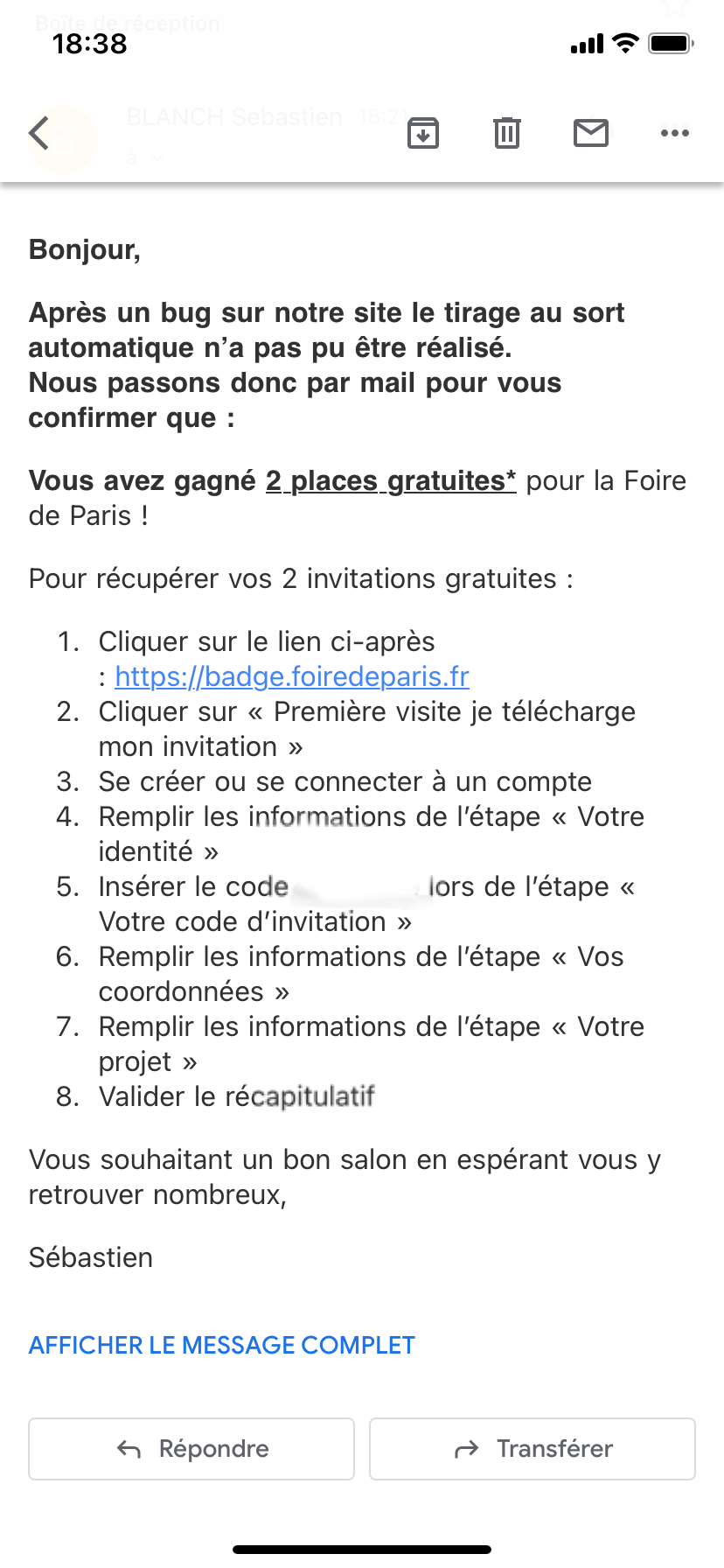Forward the email via Transférer

[x=533, y=1449]
